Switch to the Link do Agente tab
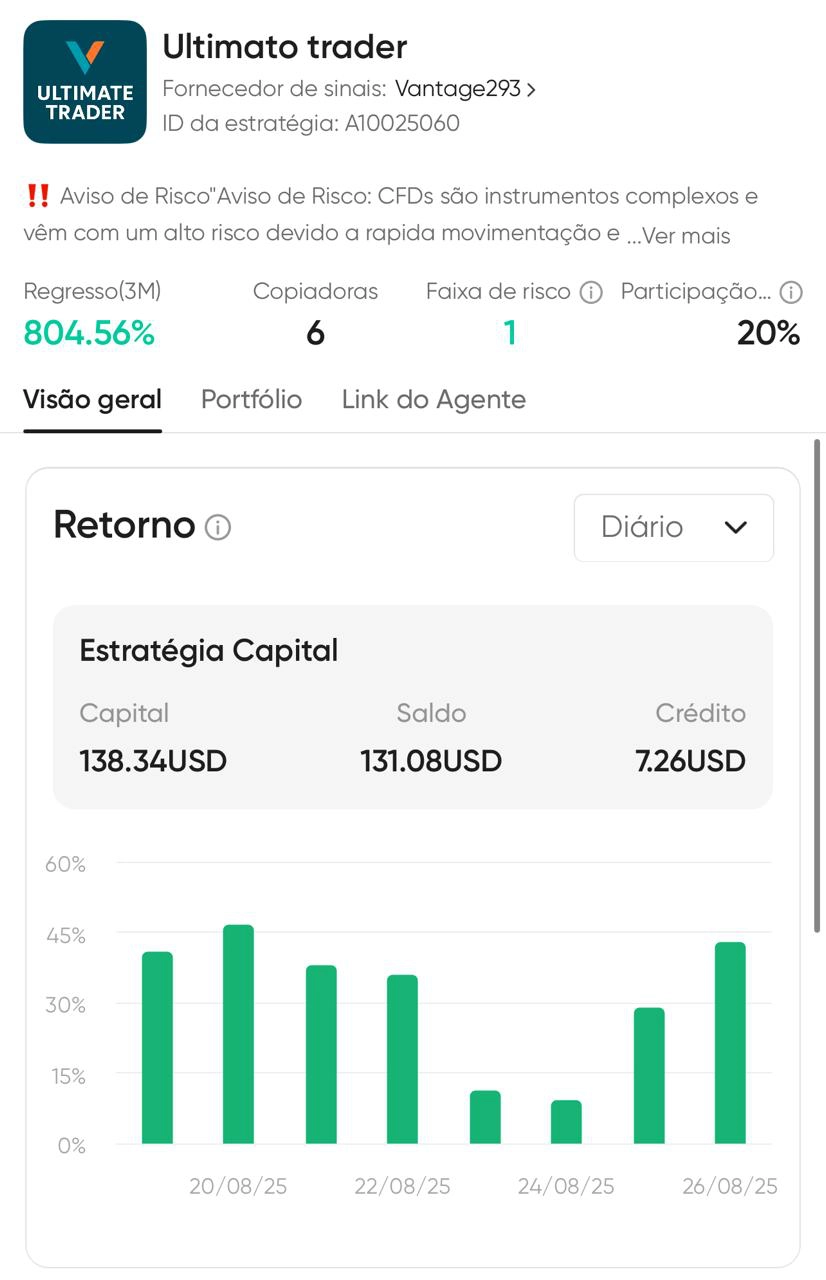This screenshot has width=826, height=1280. [x=433, y=400]
